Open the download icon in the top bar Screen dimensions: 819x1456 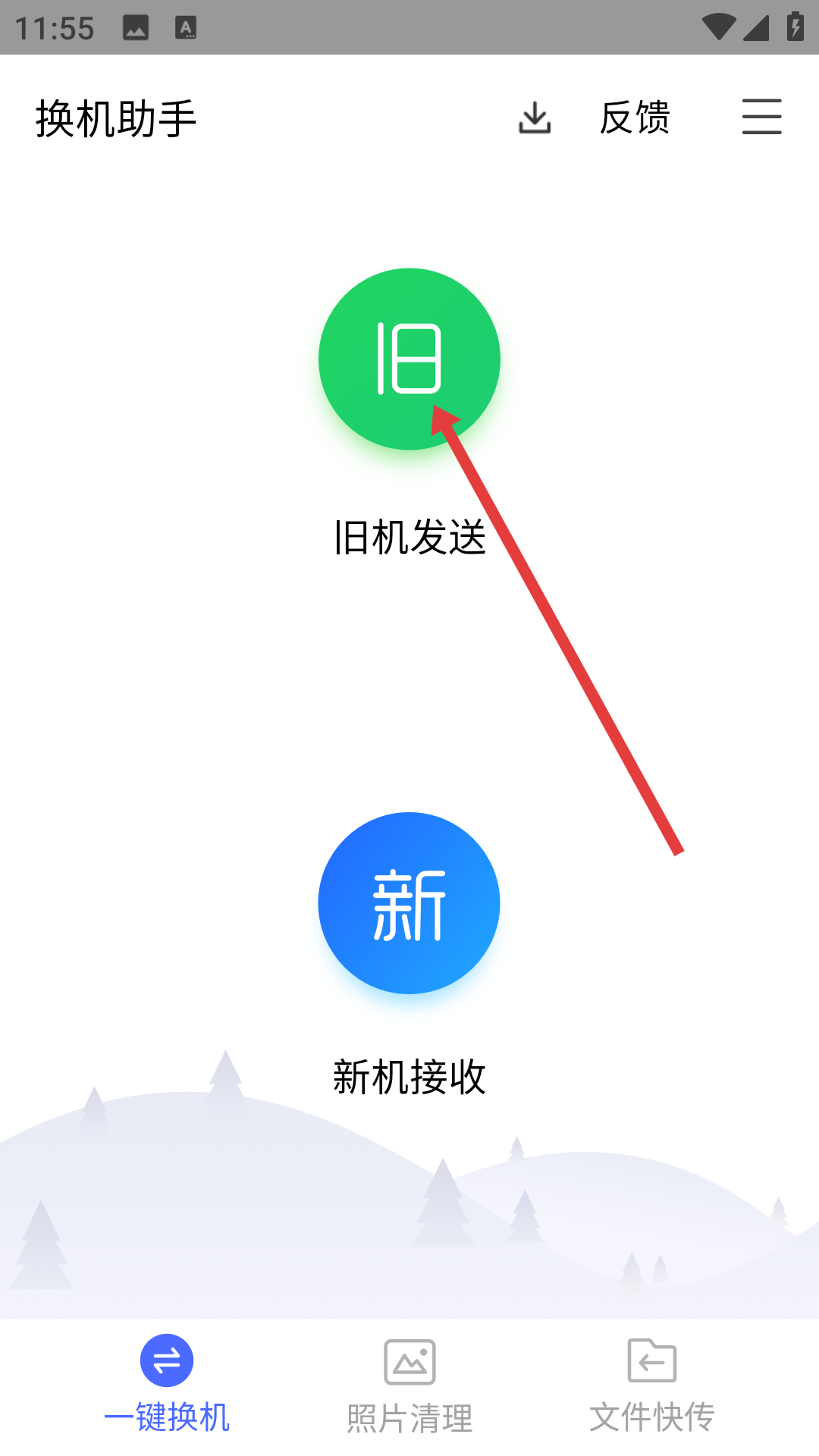535,118
